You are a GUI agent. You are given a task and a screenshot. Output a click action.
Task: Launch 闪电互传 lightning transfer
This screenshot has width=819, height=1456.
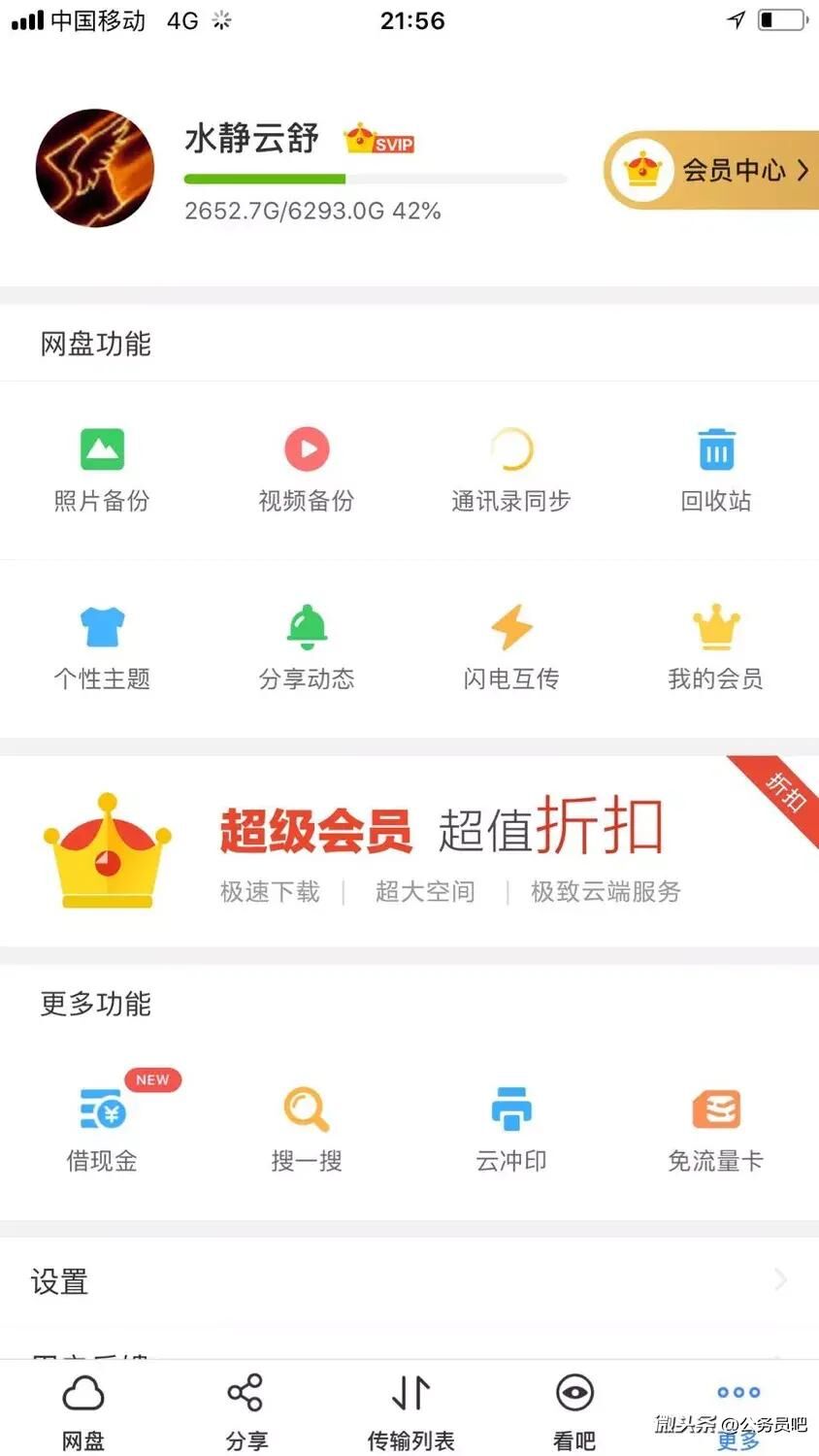[511, 645]
